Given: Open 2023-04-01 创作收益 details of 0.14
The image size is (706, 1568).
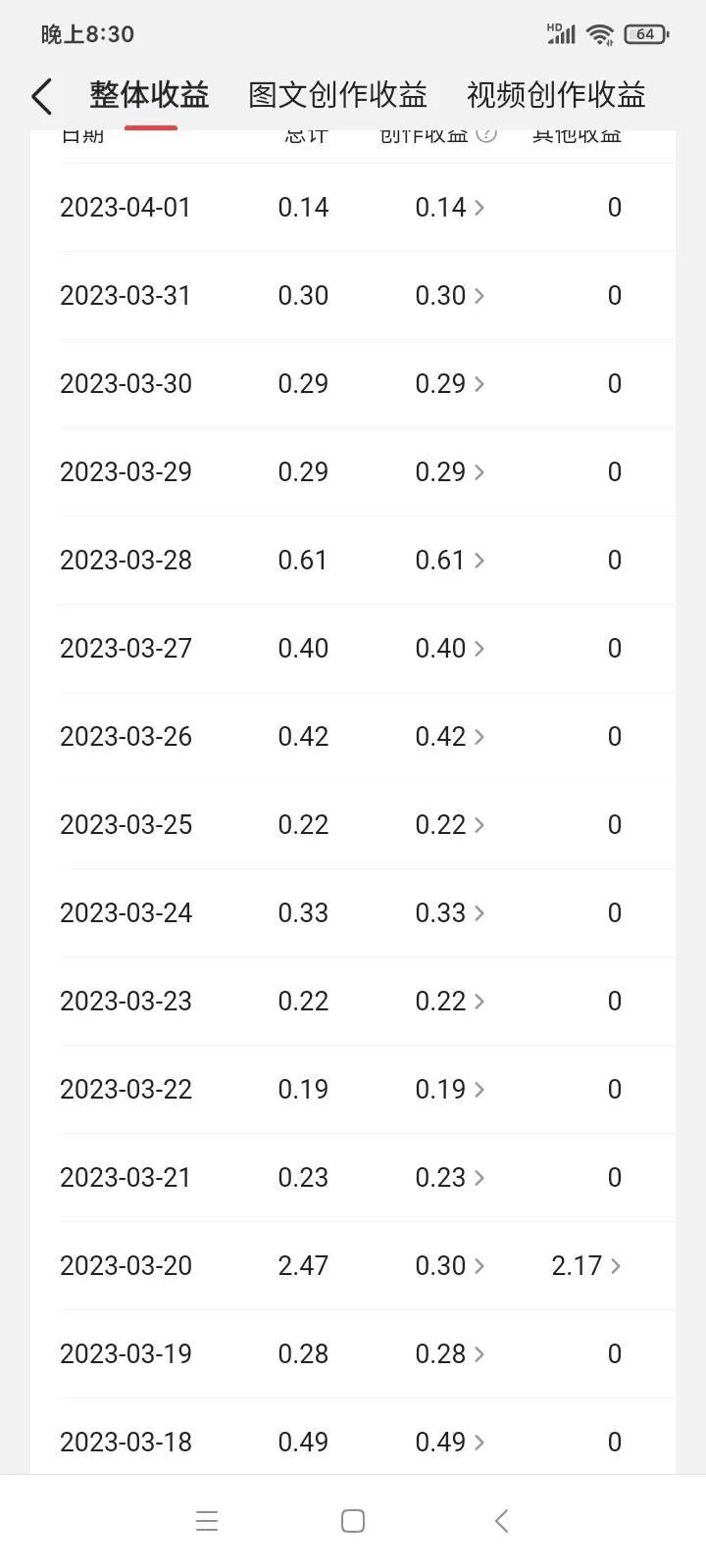Looking at the screenshot, I should (x=450, y=208).
